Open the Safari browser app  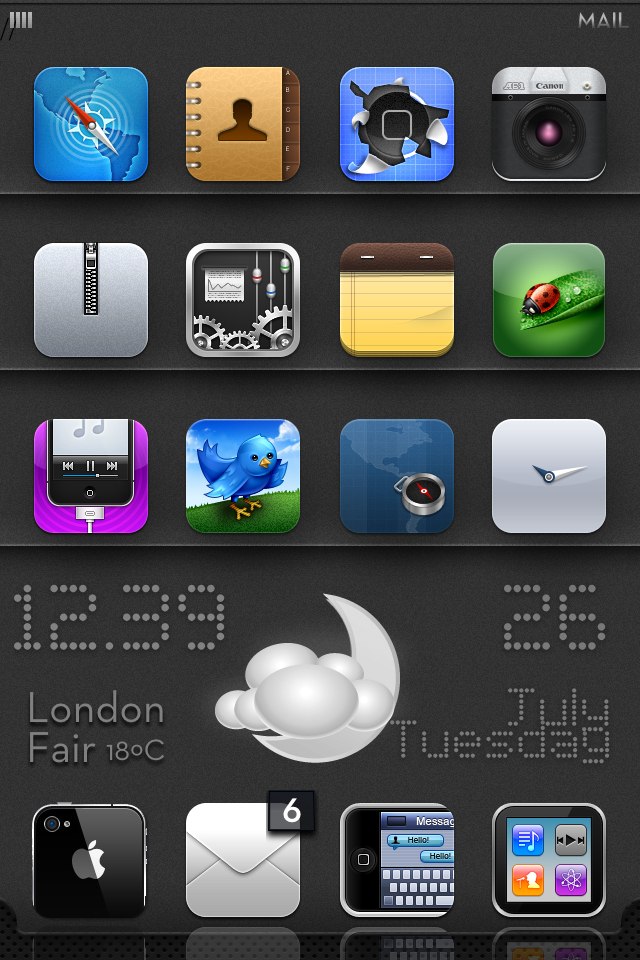pos(90,124)
